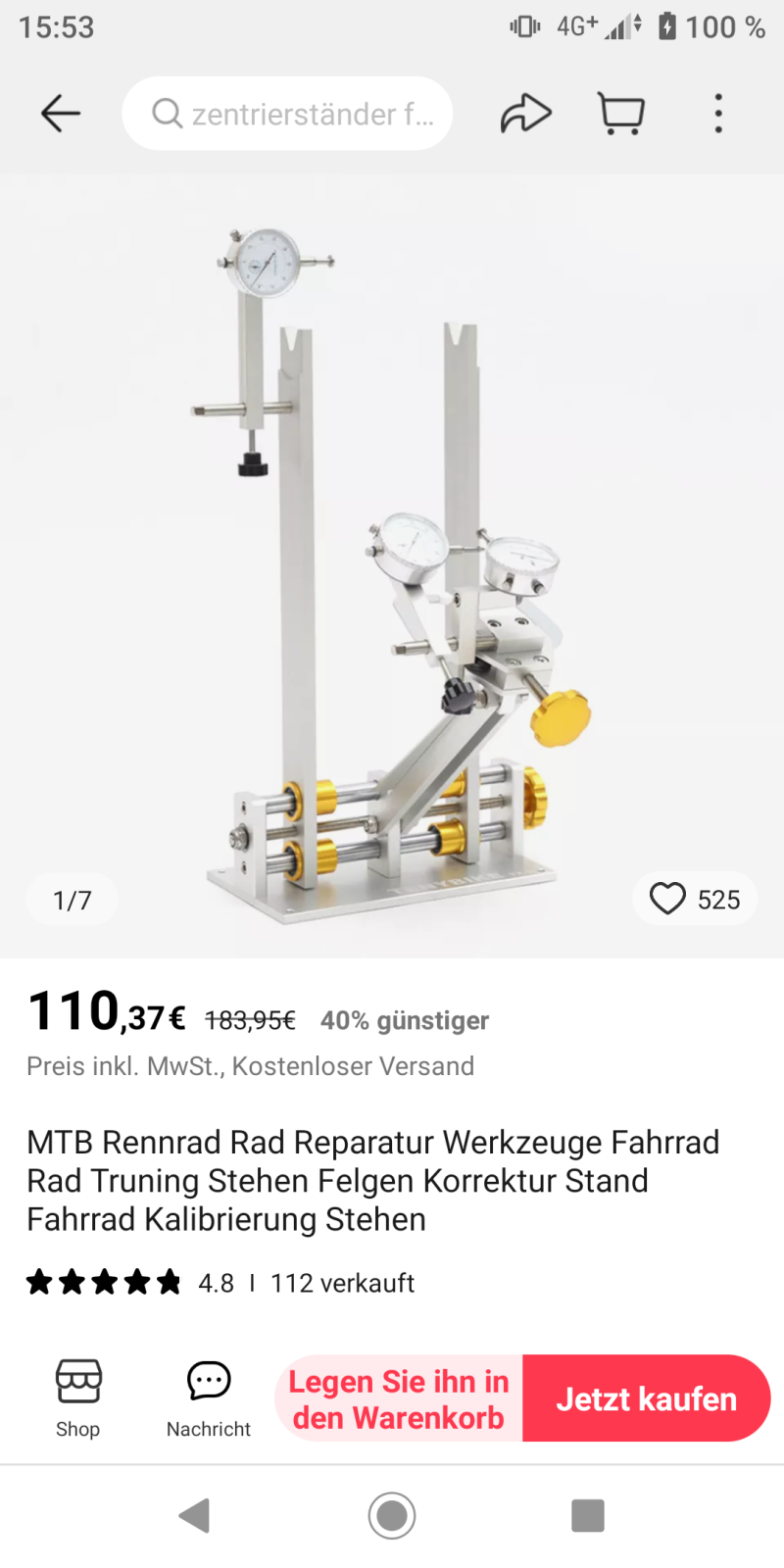Send a Nachricht to the seller

pos(209,1398)
